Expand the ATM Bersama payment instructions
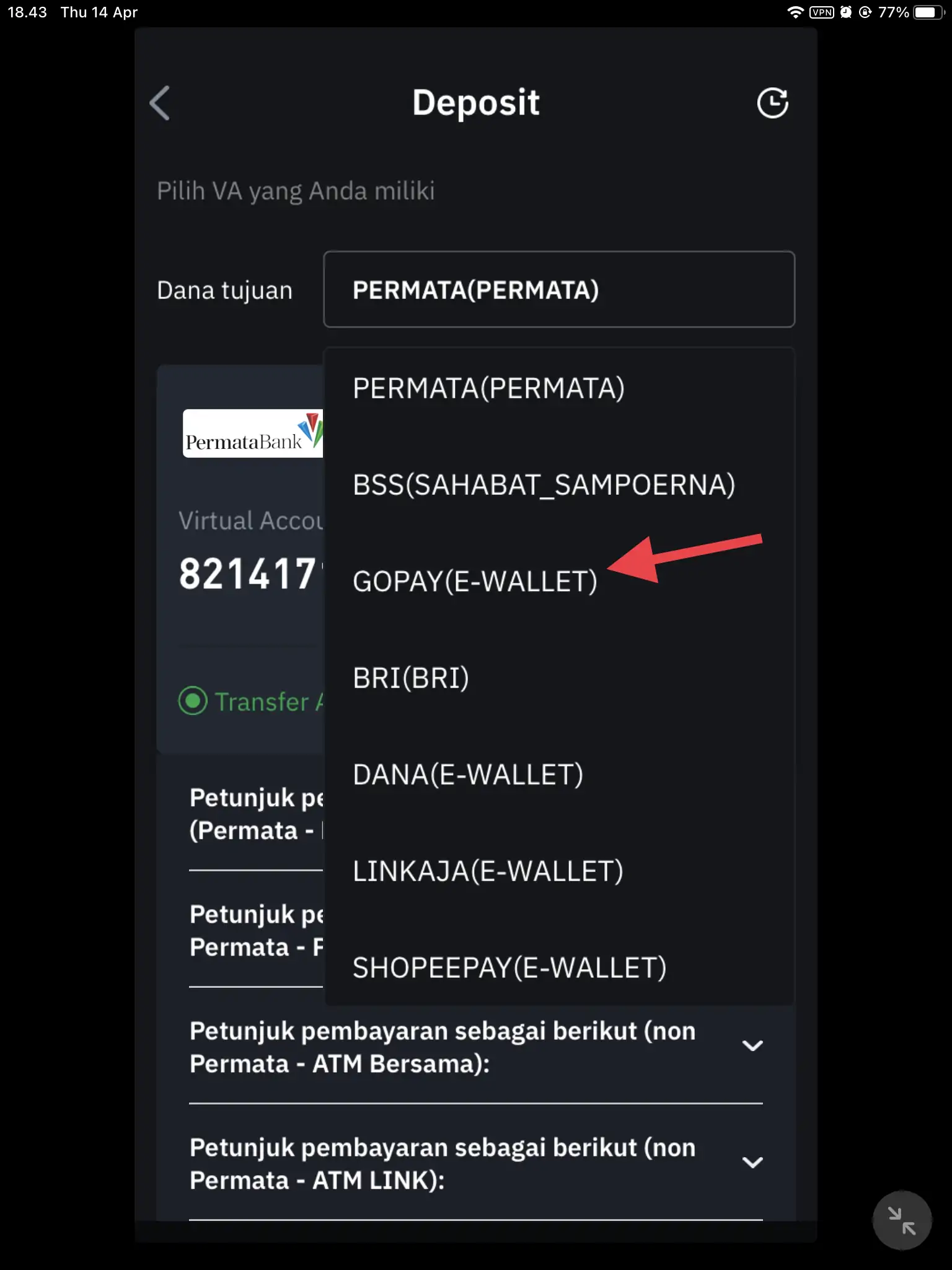952x1270 pixels. 752,1046
